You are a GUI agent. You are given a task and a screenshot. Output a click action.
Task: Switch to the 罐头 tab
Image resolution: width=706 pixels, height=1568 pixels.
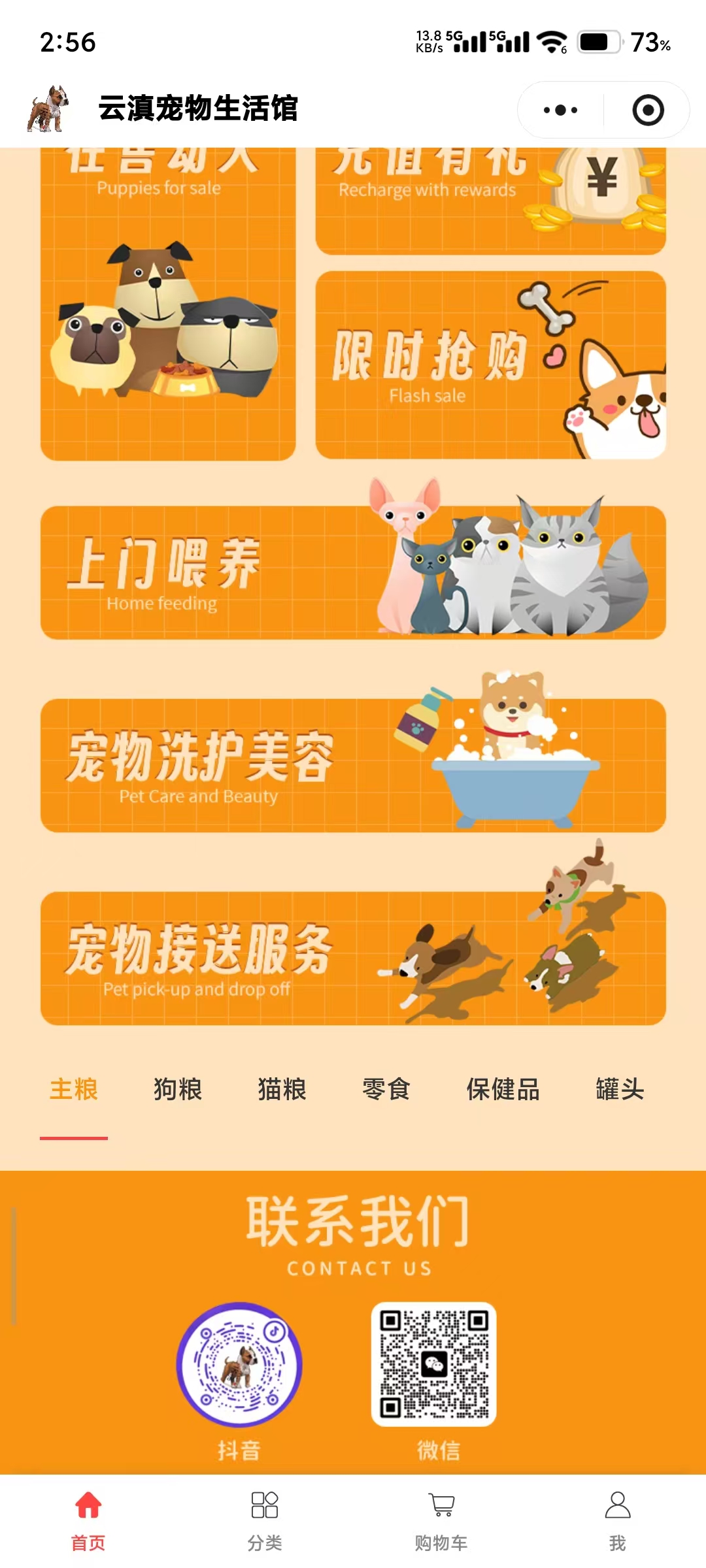click(x=620, y=1089)
